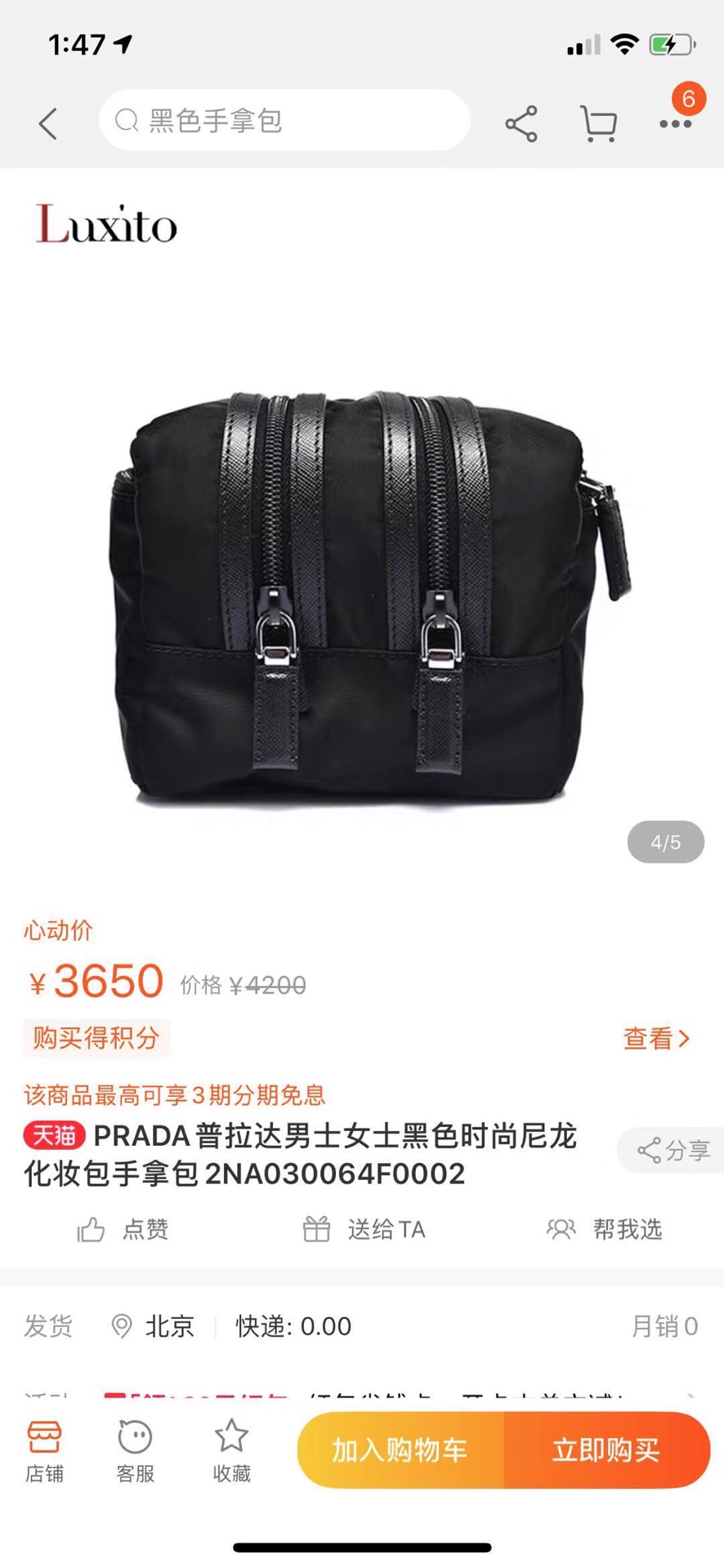Screen dimensions: 724x1568
Task: Open the shopping cart icon
Action: coord(598,124)
